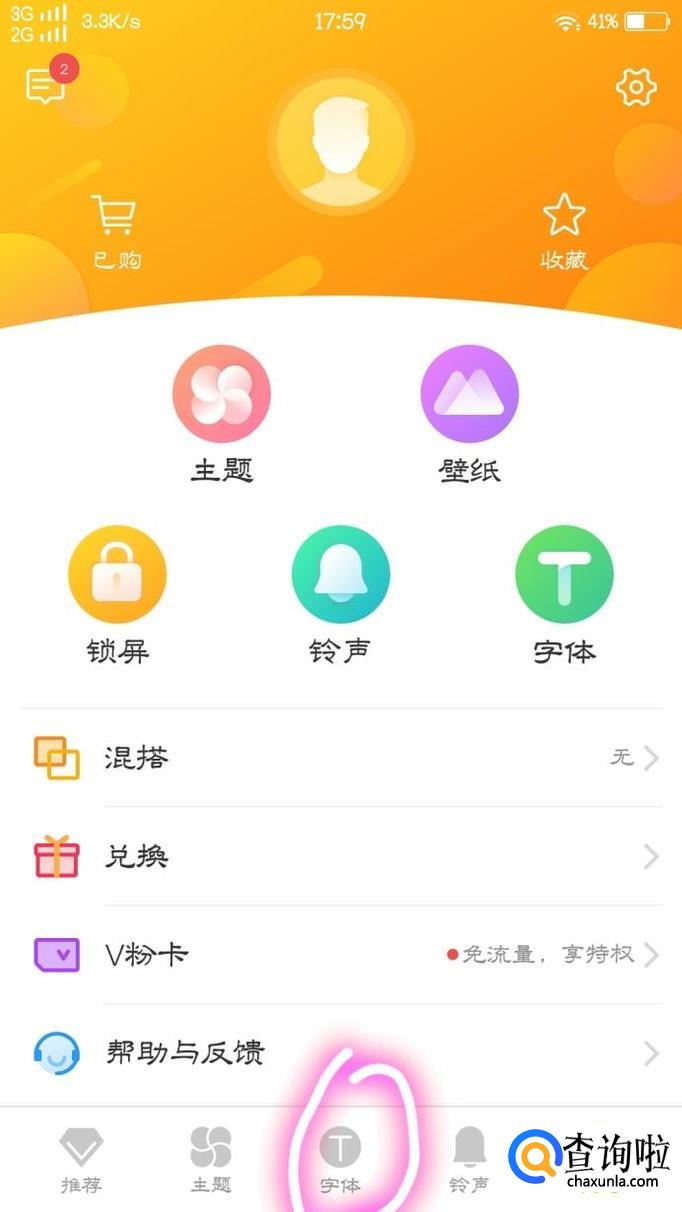Open the V粉卡 row
The height and width of the screenshot is (1212, 682).
[341, 954]
